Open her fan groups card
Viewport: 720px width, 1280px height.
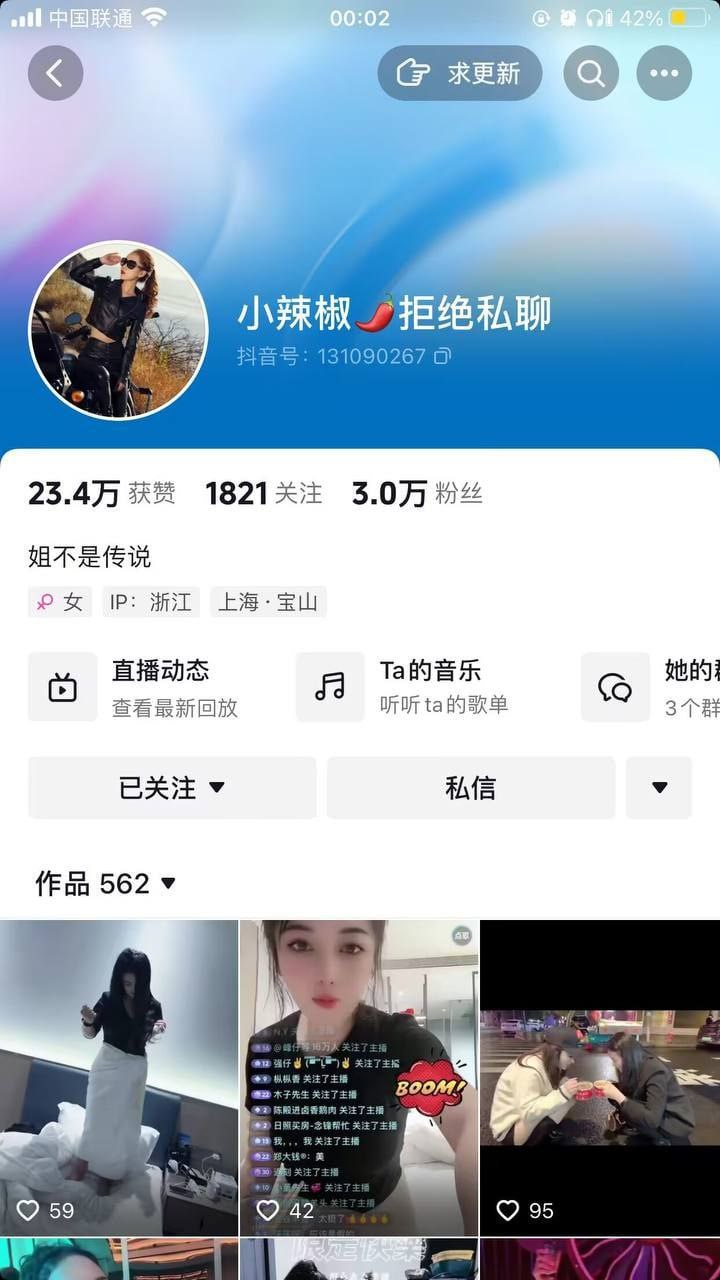[650, 687]
